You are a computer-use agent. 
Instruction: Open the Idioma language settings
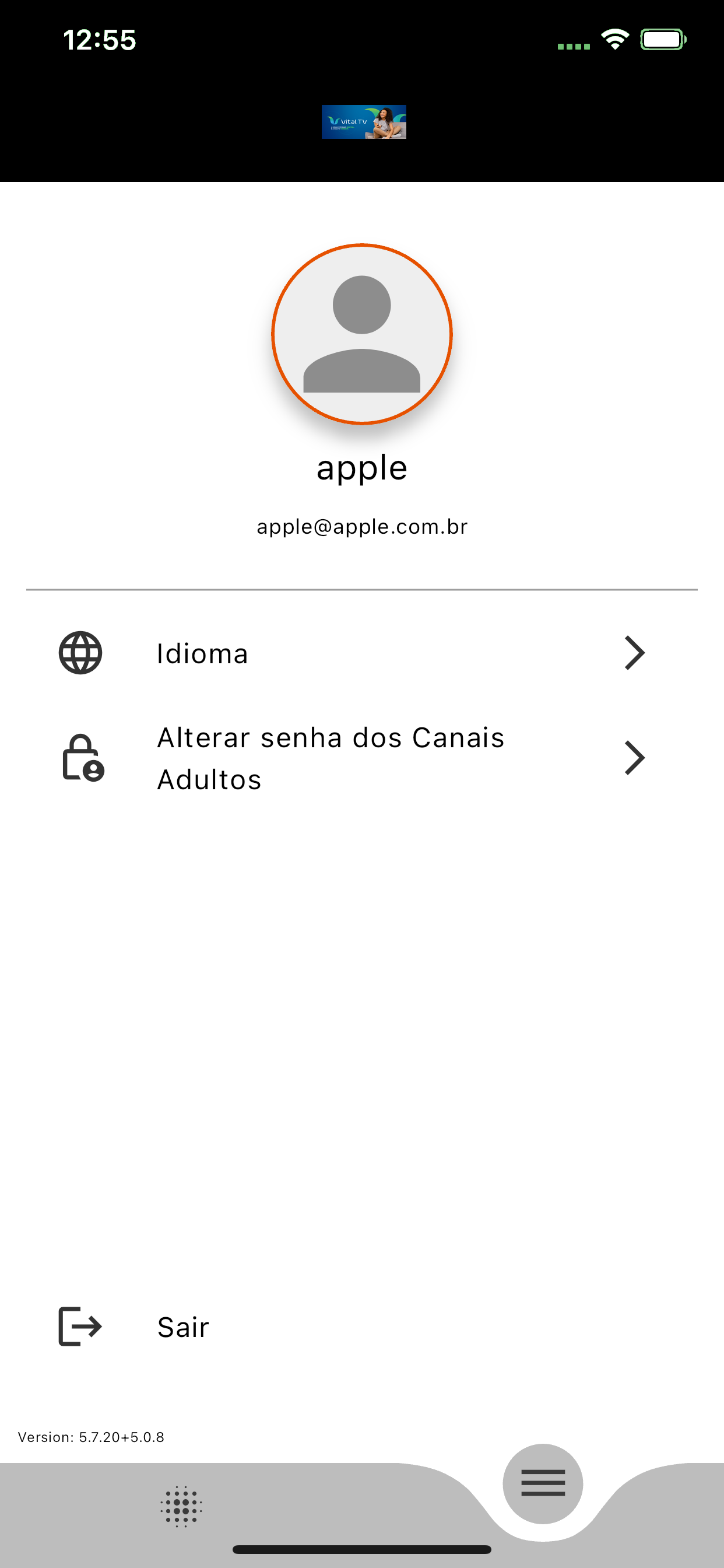361,653
